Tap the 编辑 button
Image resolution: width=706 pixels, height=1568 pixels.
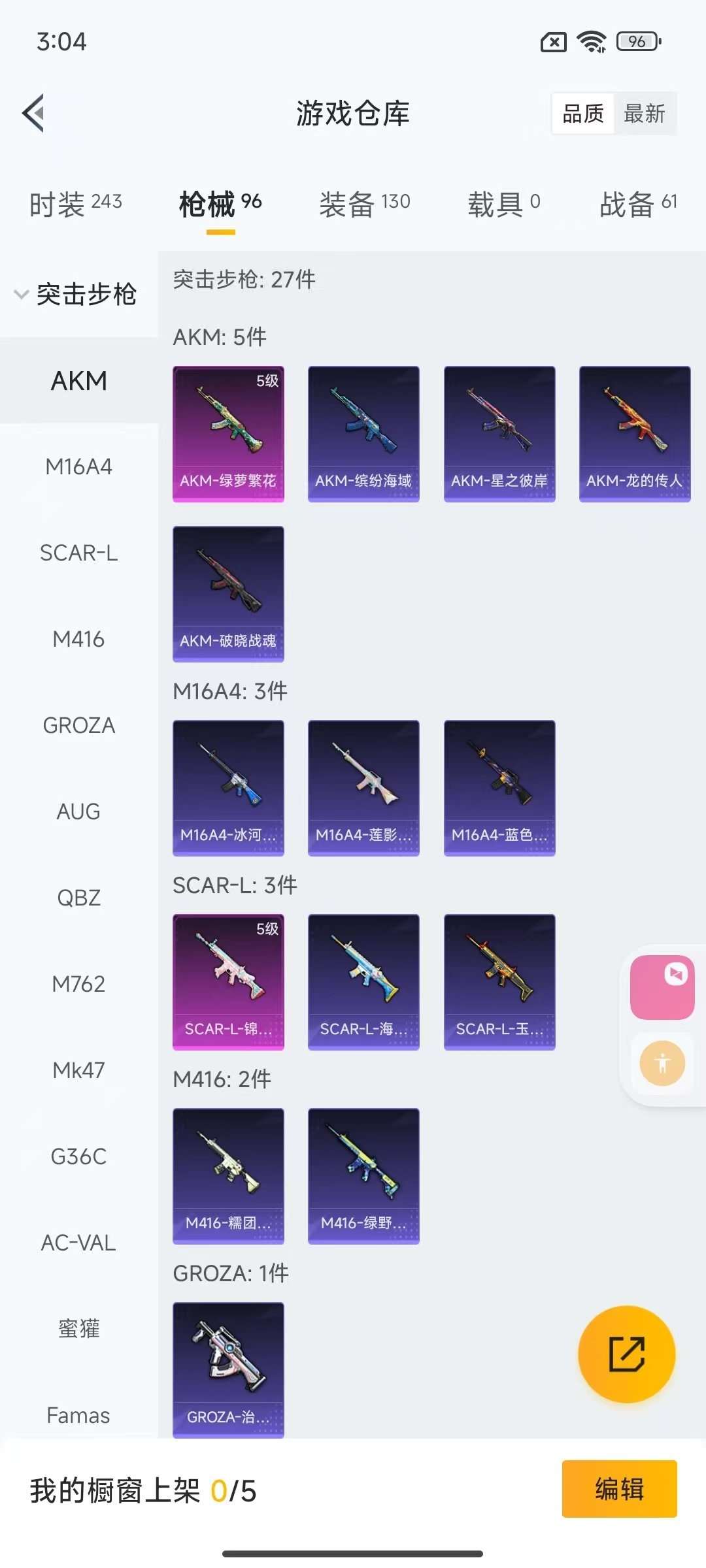(619, 1489)
